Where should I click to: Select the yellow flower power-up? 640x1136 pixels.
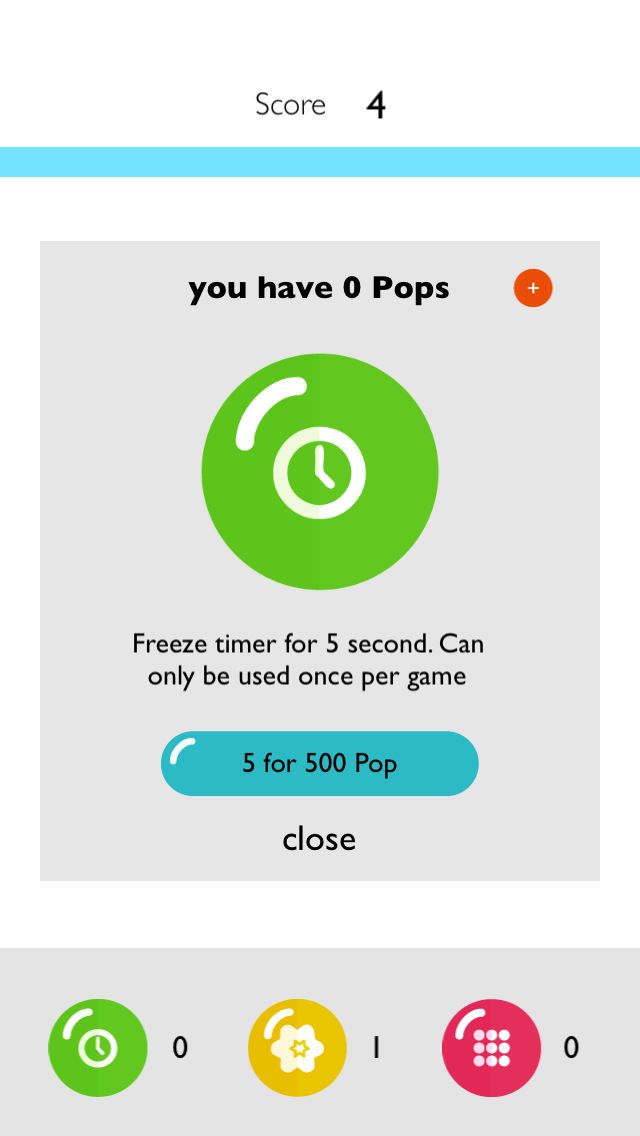click(297, 1047)
